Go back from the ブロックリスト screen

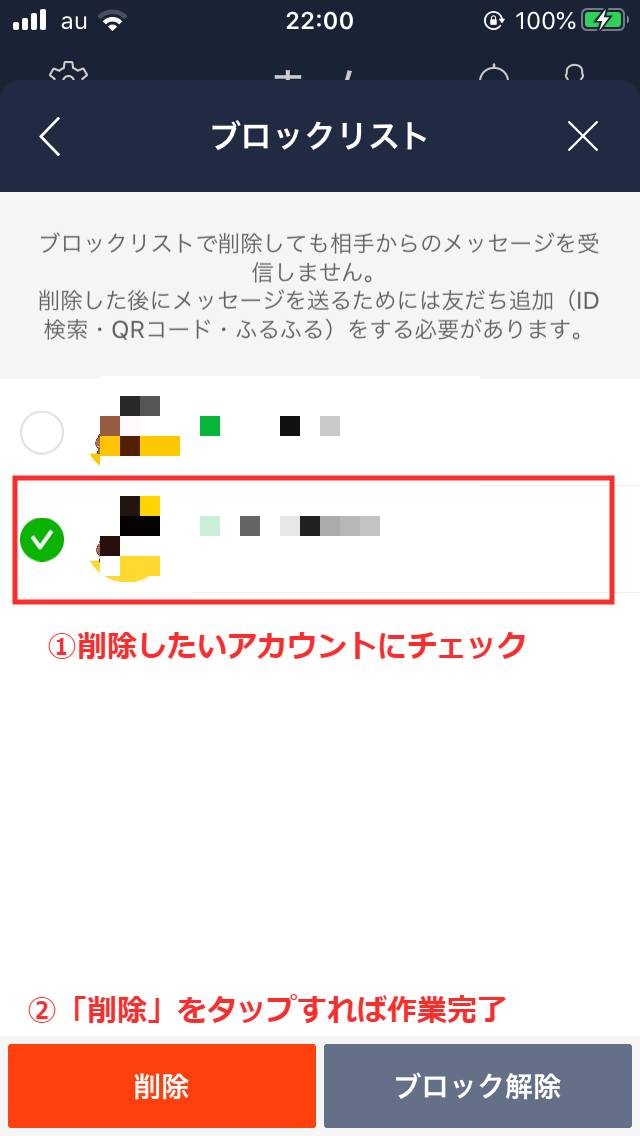point(50,136)
